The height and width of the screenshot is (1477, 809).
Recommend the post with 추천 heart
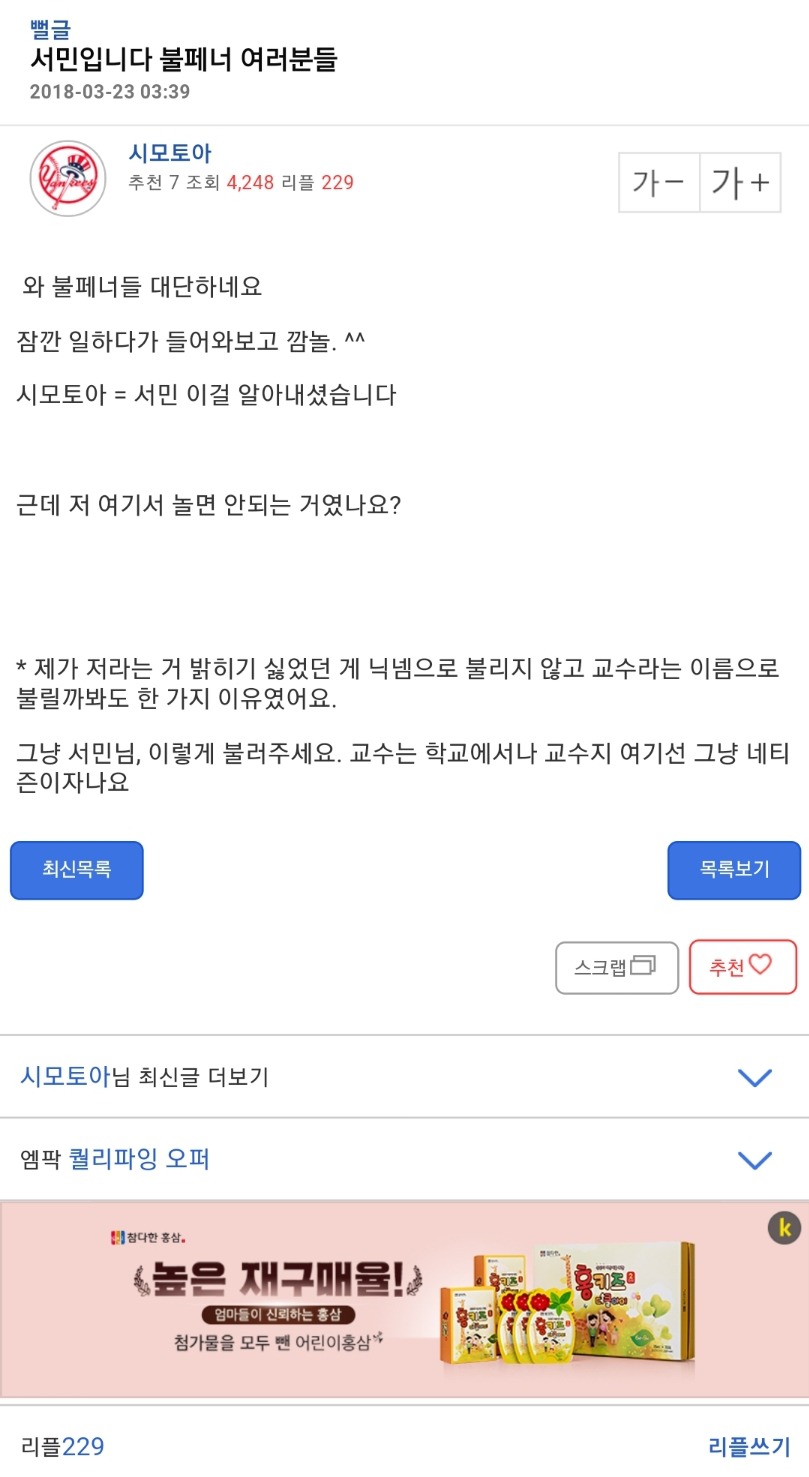[743, 967]
